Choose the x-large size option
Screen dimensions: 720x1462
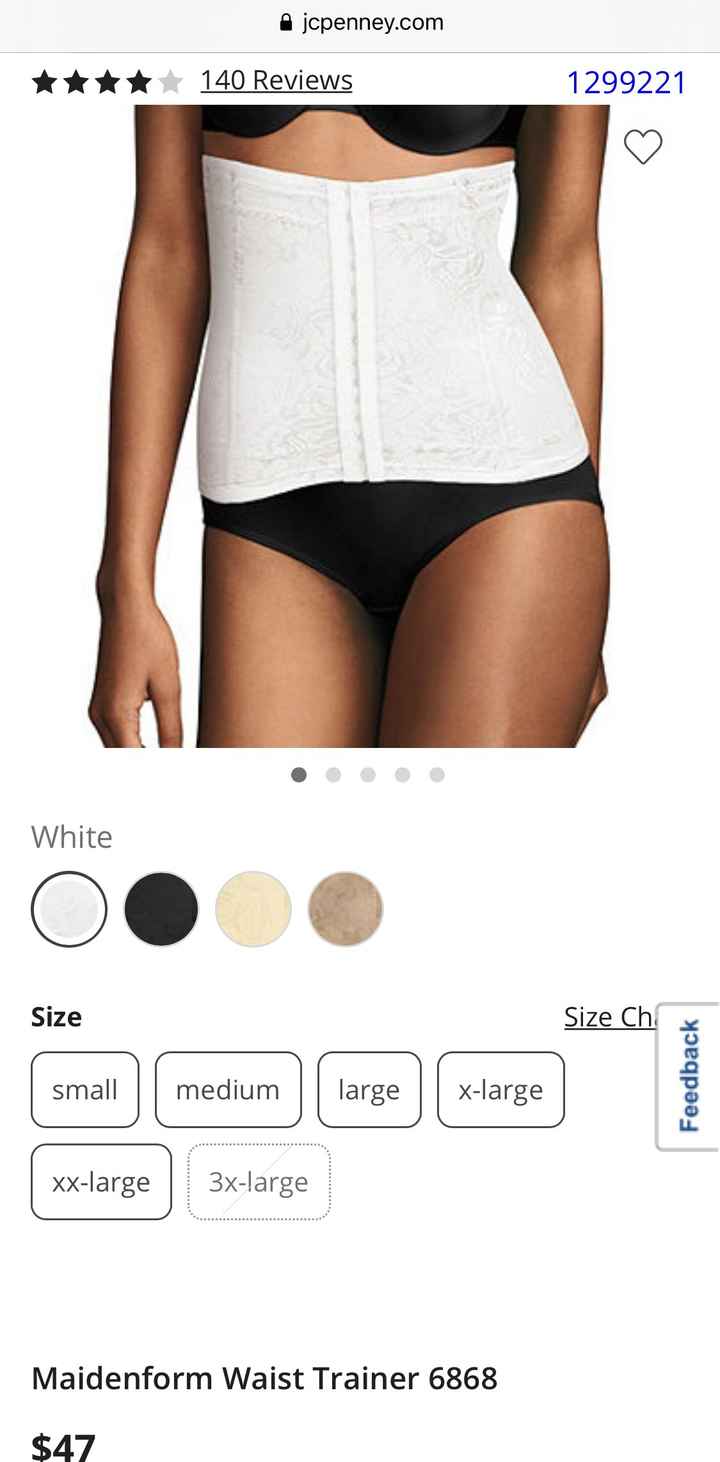pyautogui.click(x=500, y=1090)
